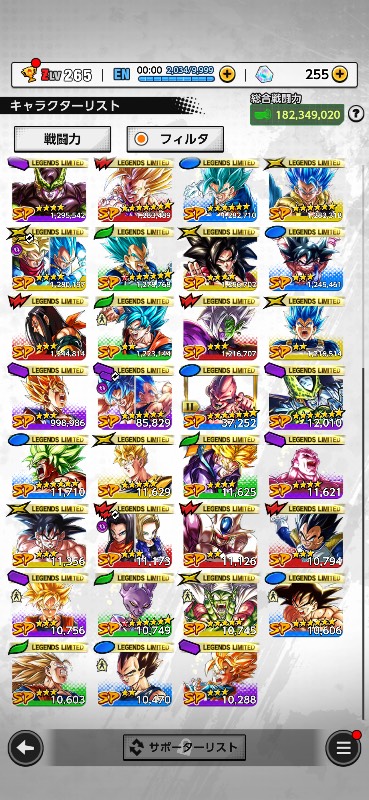Tap the plus button beside the energy gauge

227,74
